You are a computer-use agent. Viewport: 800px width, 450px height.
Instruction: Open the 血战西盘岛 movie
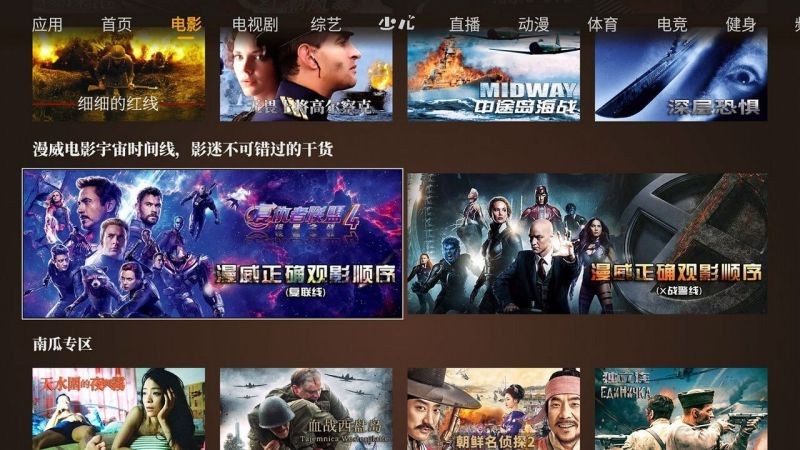[306, 409]
